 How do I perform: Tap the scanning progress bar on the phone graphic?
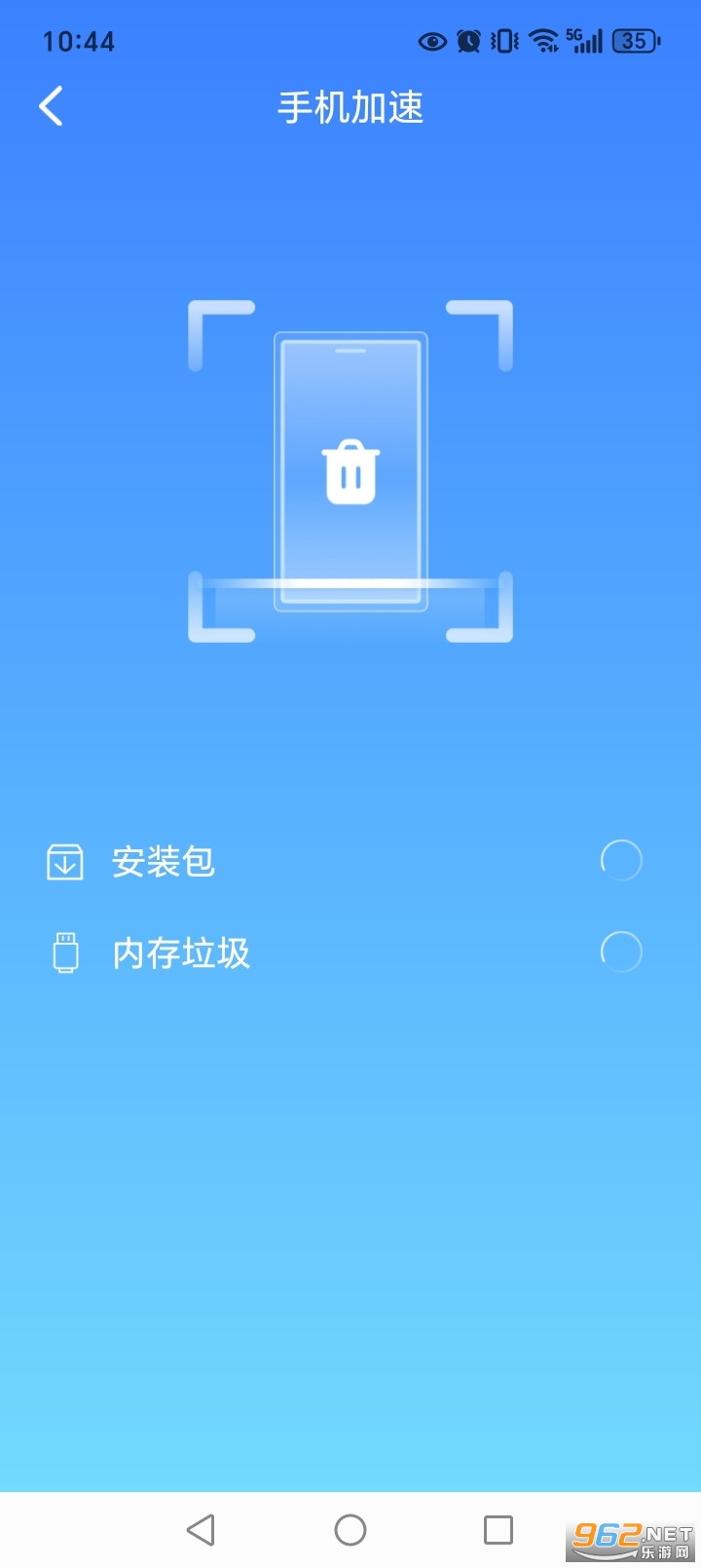pos(350,584)
